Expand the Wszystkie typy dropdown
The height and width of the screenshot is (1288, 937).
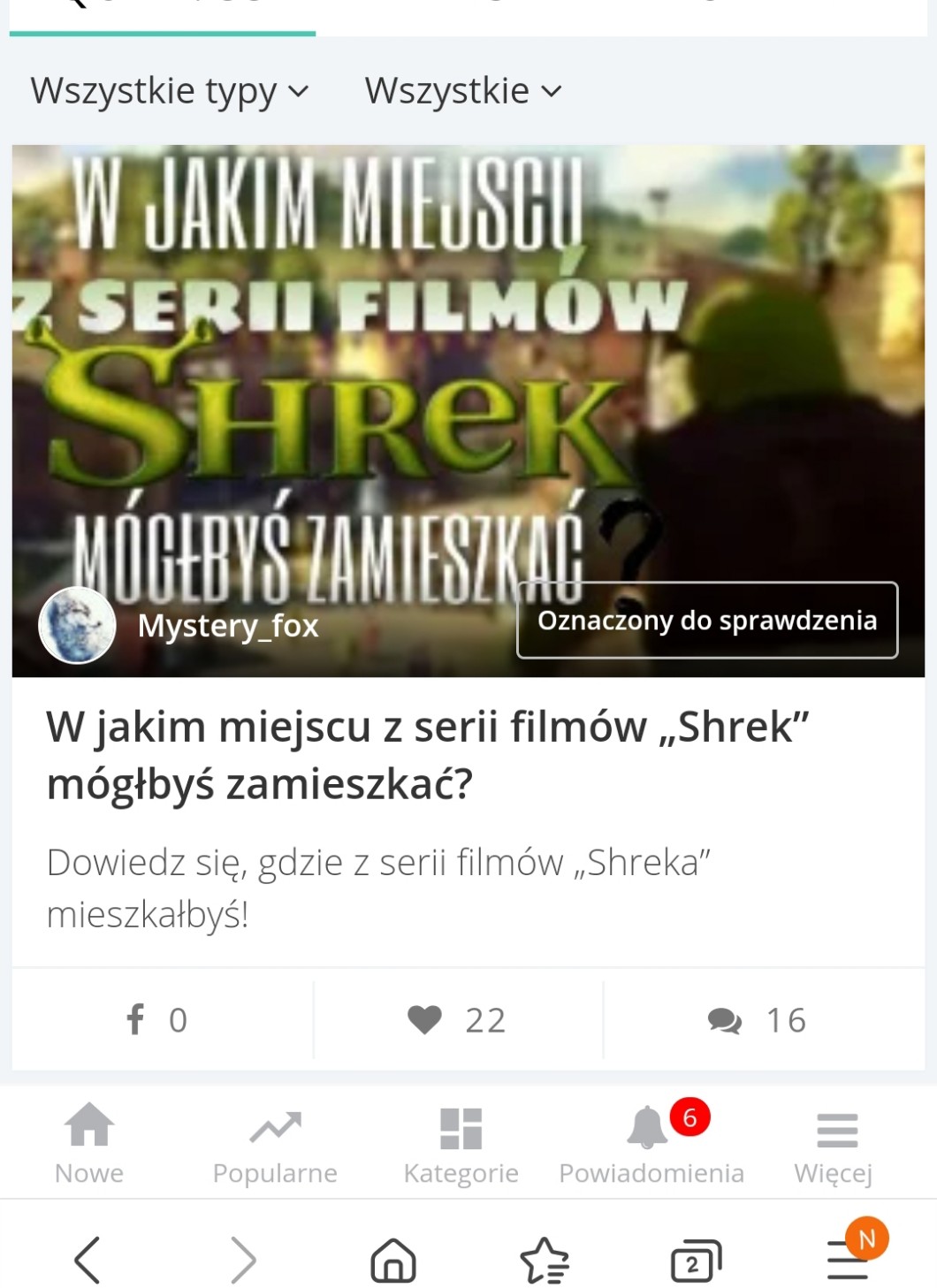click(170, 91)
